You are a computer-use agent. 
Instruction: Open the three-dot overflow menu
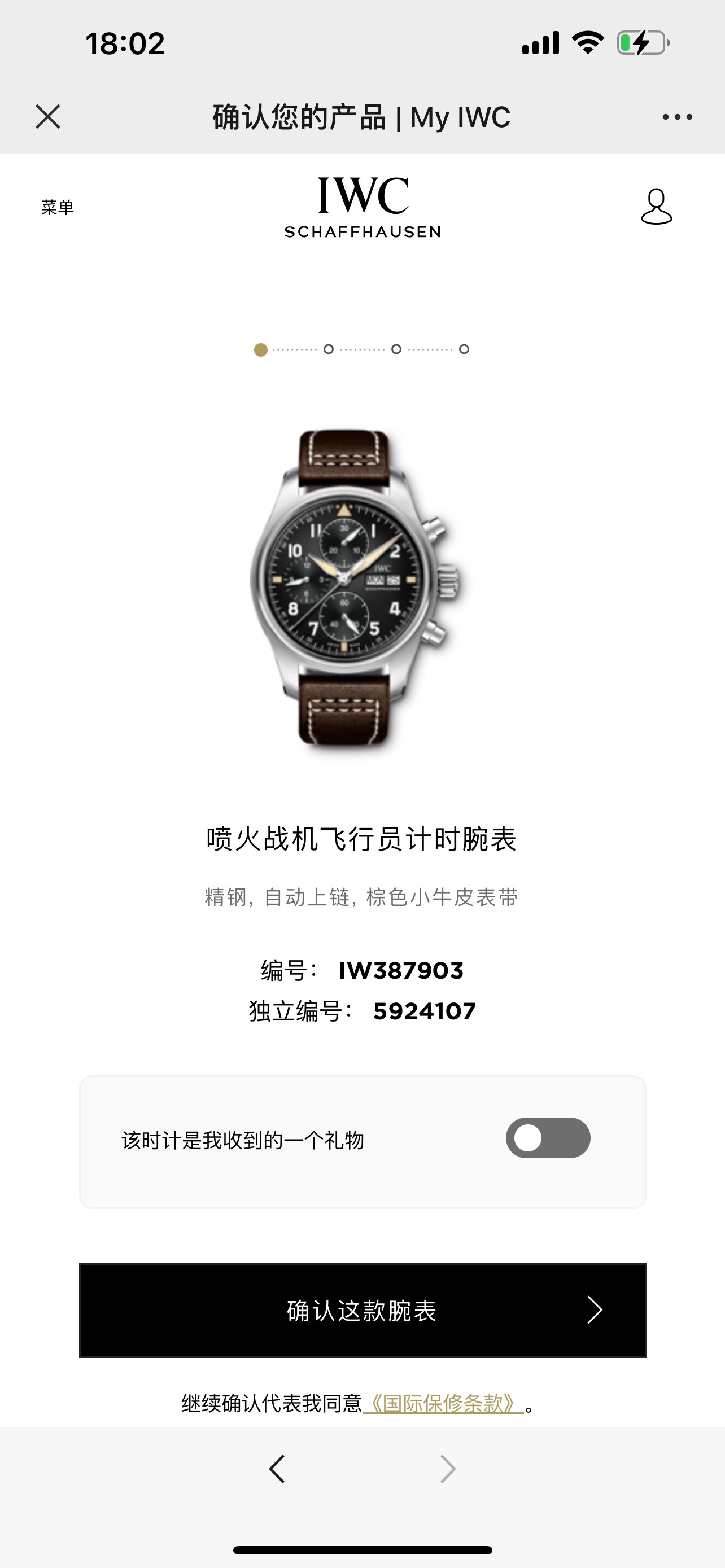point(677,116)
